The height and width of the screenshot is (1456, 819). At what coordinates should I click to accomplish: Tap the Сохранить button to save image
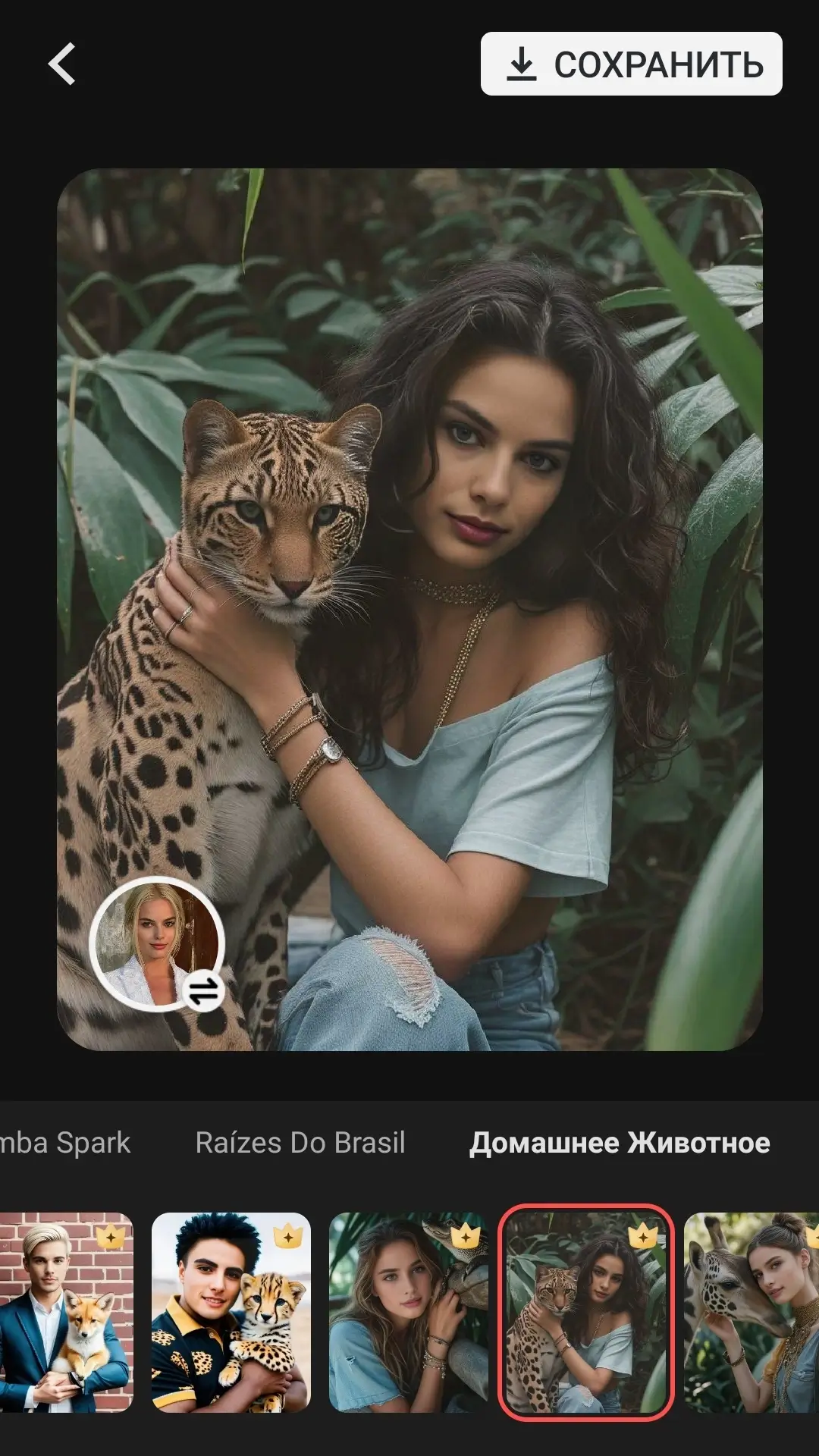(x=631, y=64)
